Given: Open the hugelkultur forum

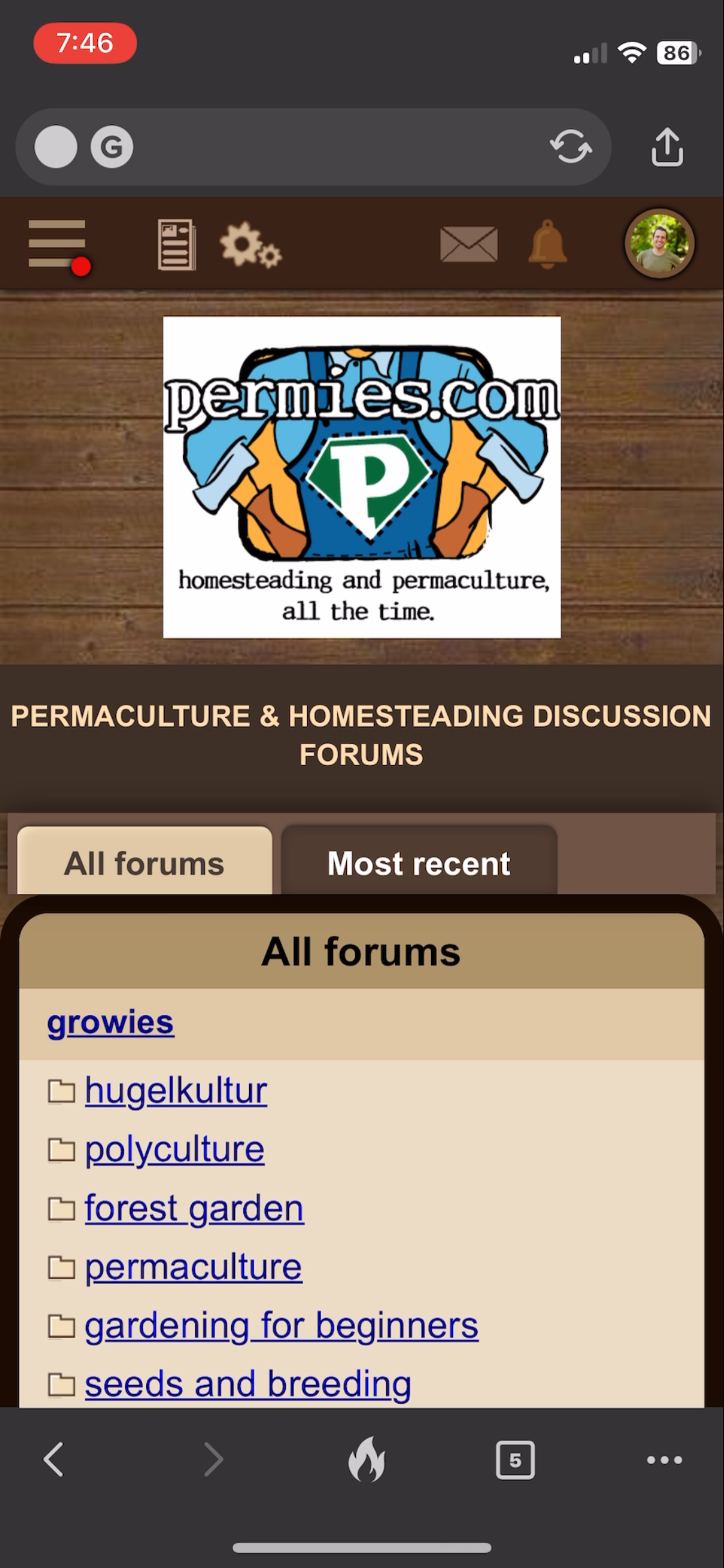Looking at the screenshot, I should (x=176, y=1090).
